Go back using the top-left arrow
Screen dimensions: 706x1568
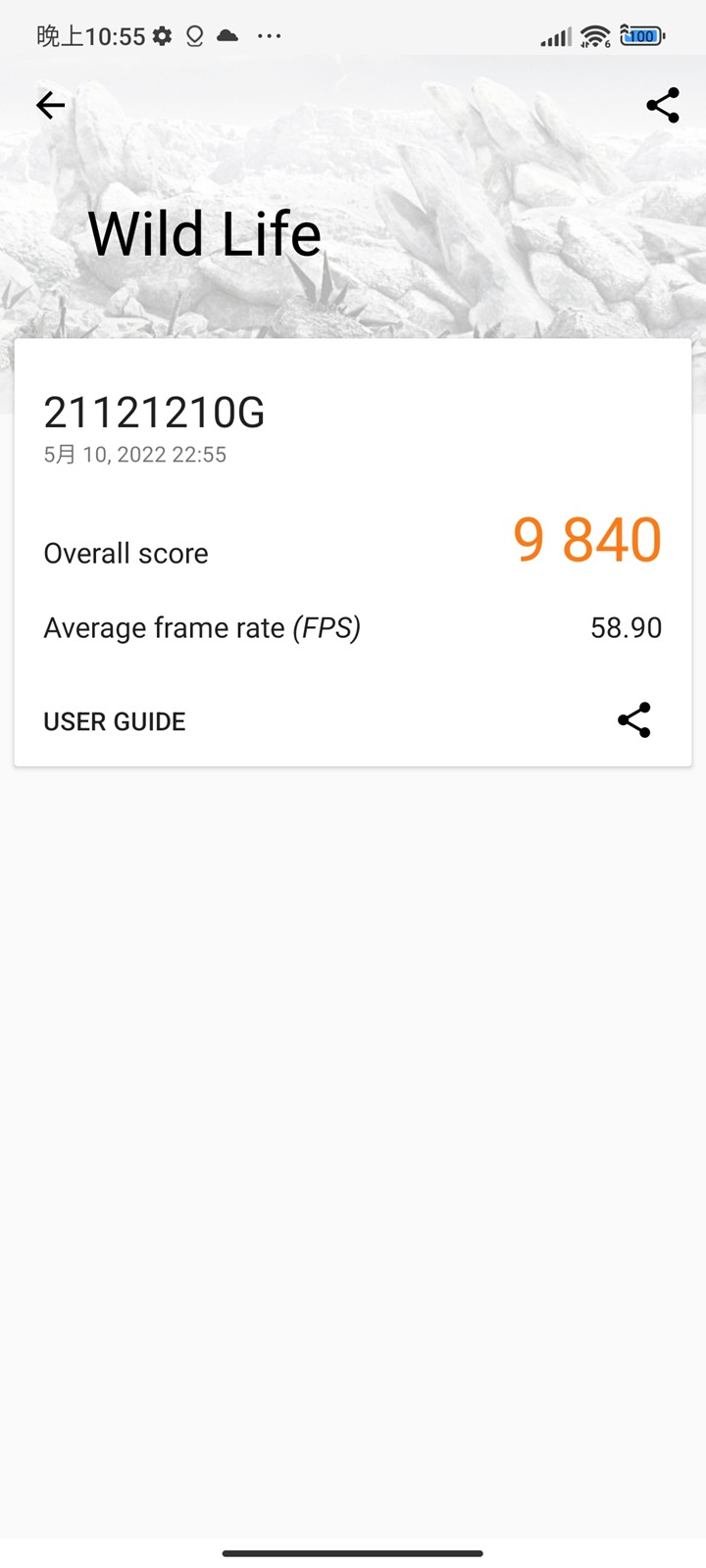click(x=50, y=105)
